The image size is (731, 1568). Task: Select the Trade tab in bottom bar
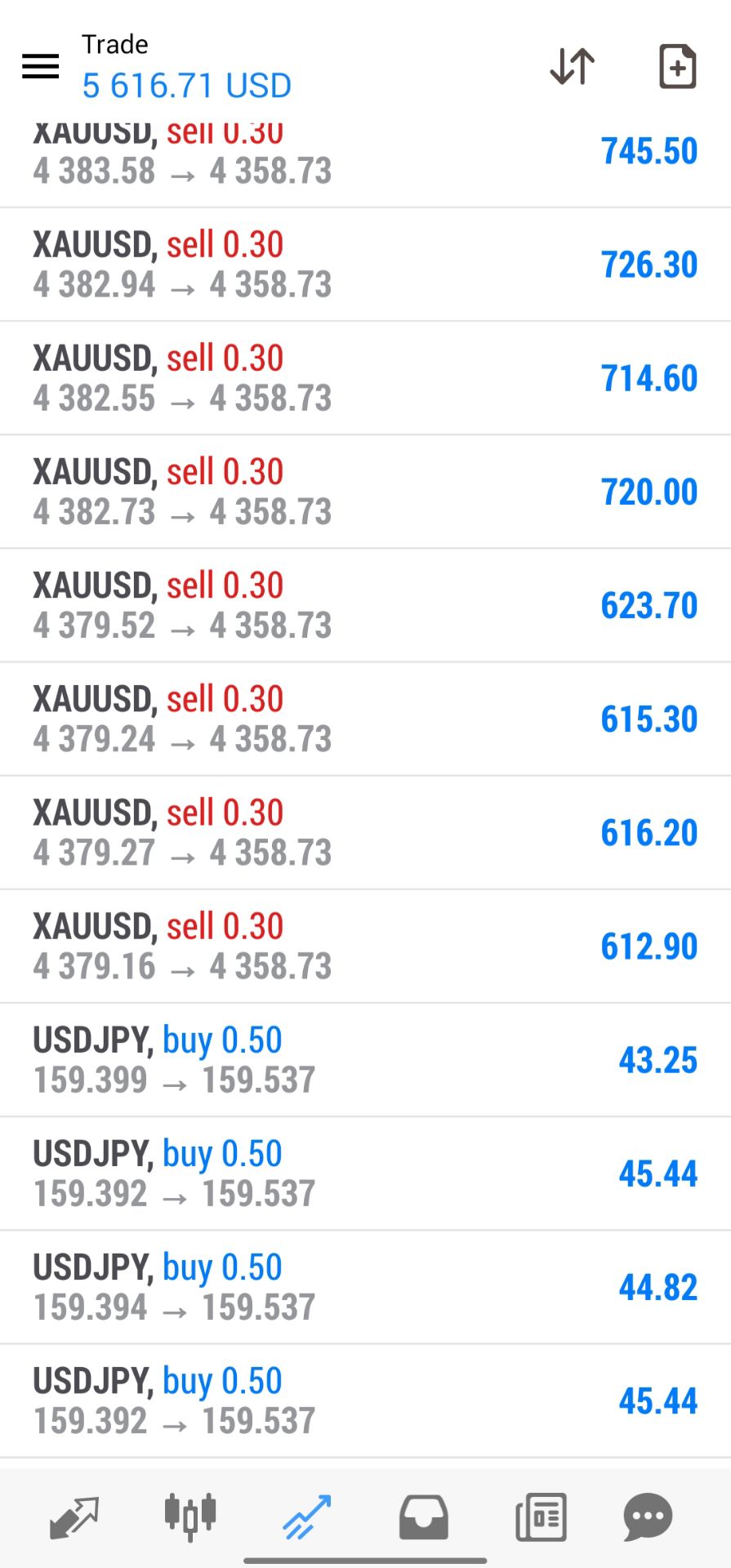[x=306, y=1517]
